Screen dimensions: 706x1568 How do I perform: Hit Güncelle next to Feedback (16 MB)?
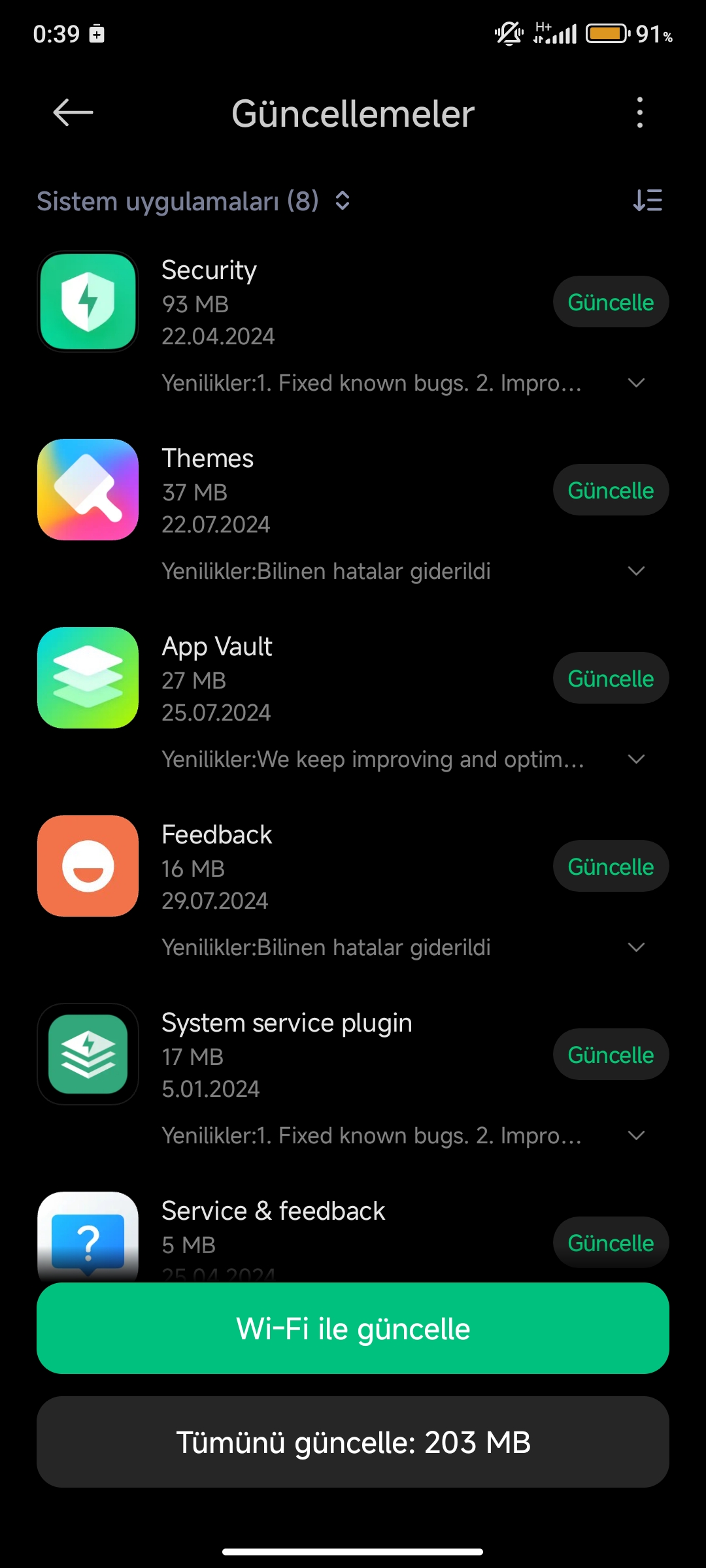[x=611, y=866]
